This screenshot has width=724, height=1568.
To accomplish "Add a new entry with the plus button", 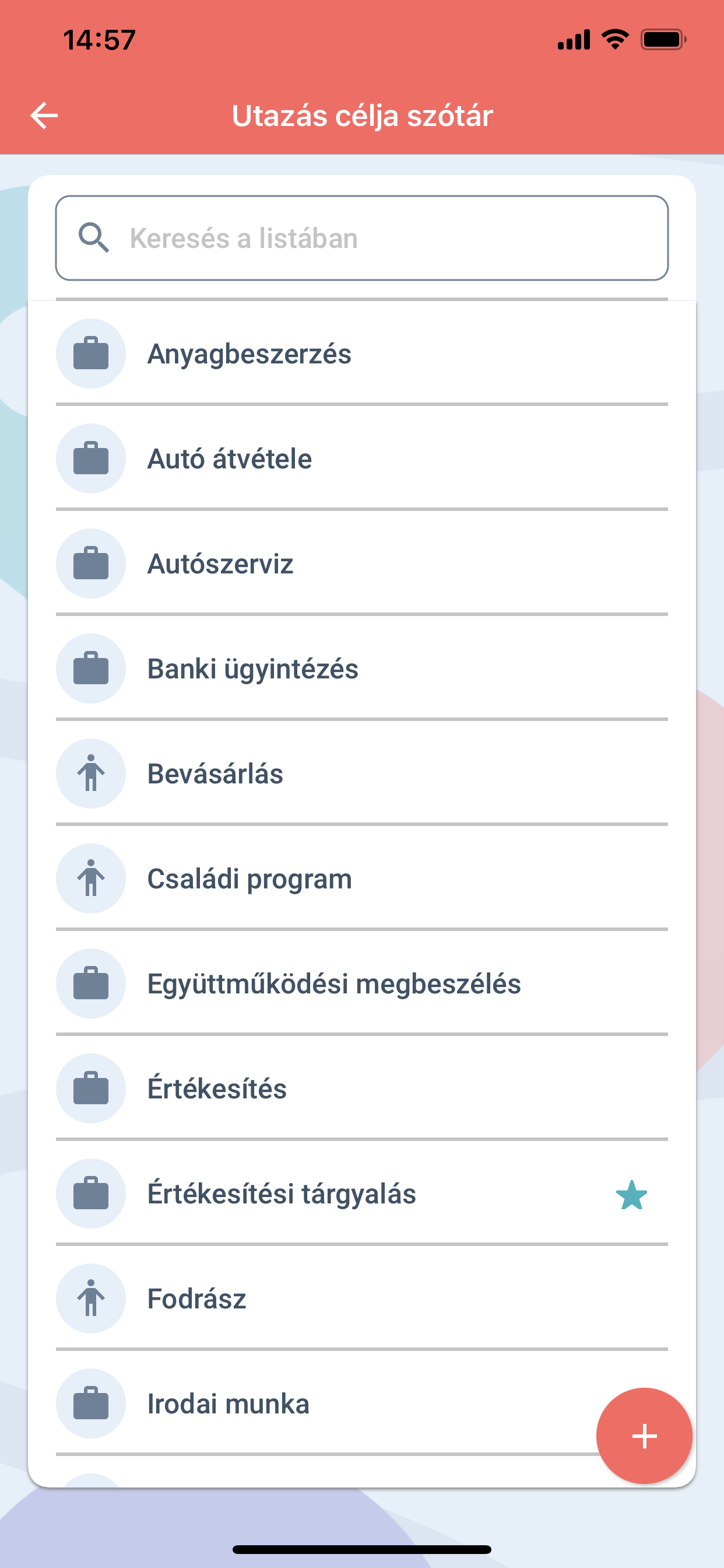I will click(x=644, y=1436).
